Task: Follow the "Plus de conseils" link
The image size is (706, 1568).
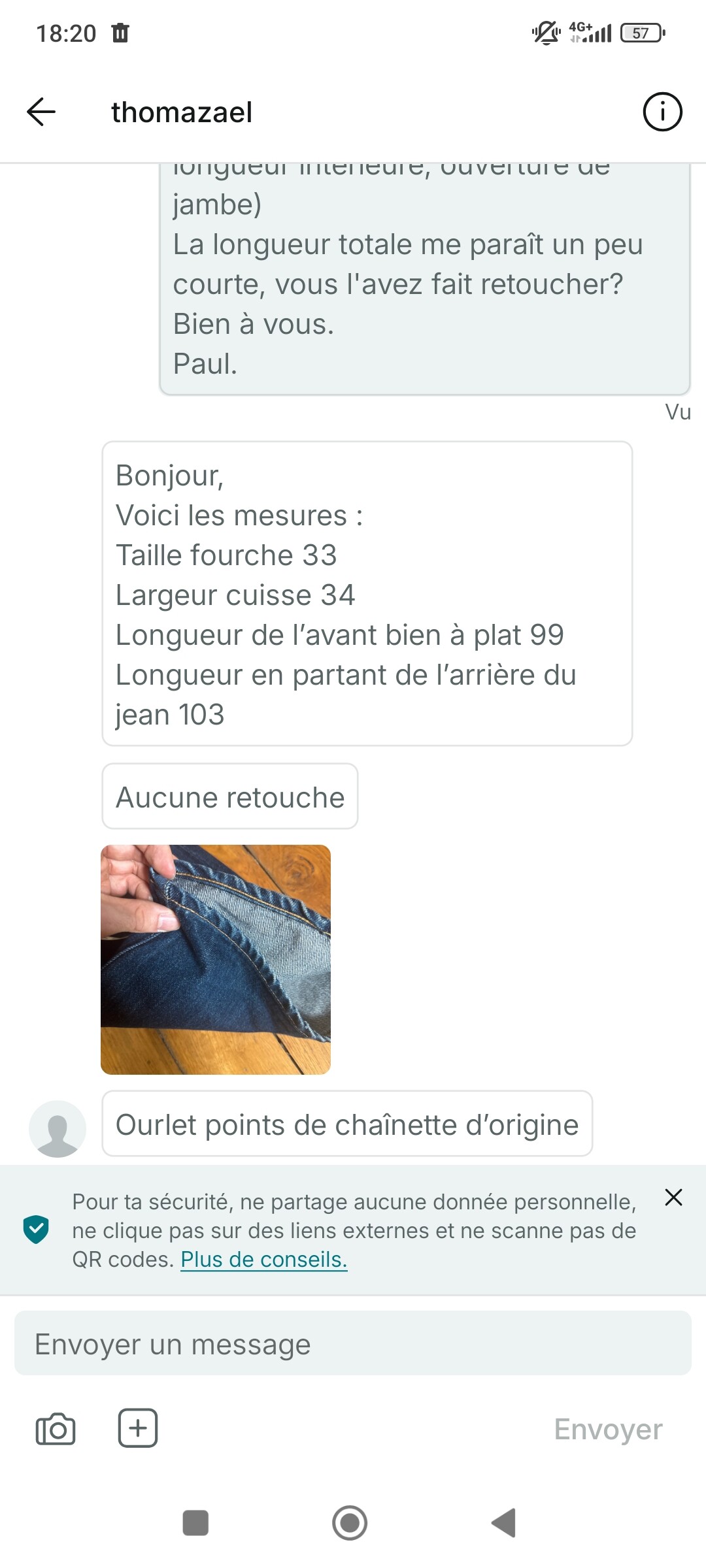Action: pos(263,1259)
